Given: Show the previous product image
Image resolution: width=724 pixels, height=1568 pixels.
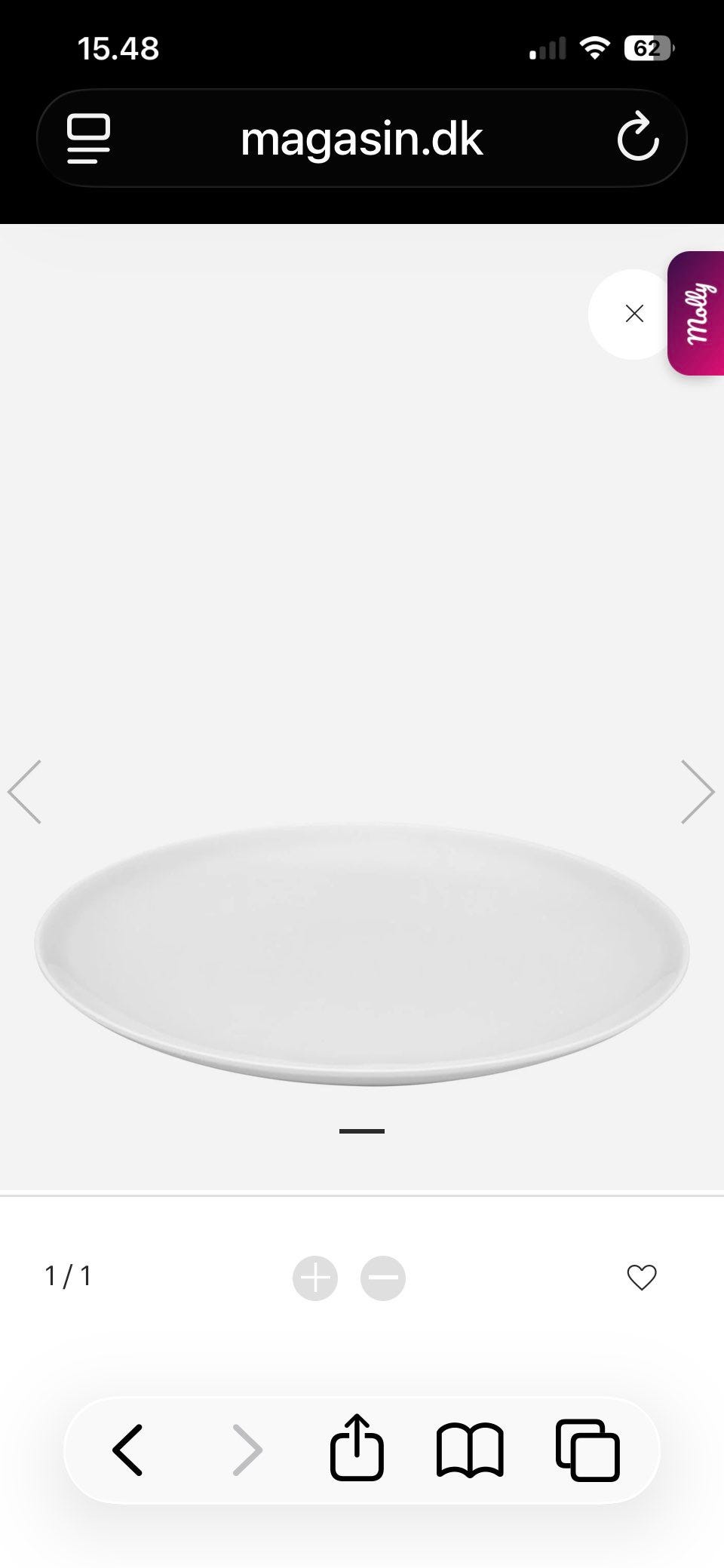Looking at the screenshot, I should (24, 791).
